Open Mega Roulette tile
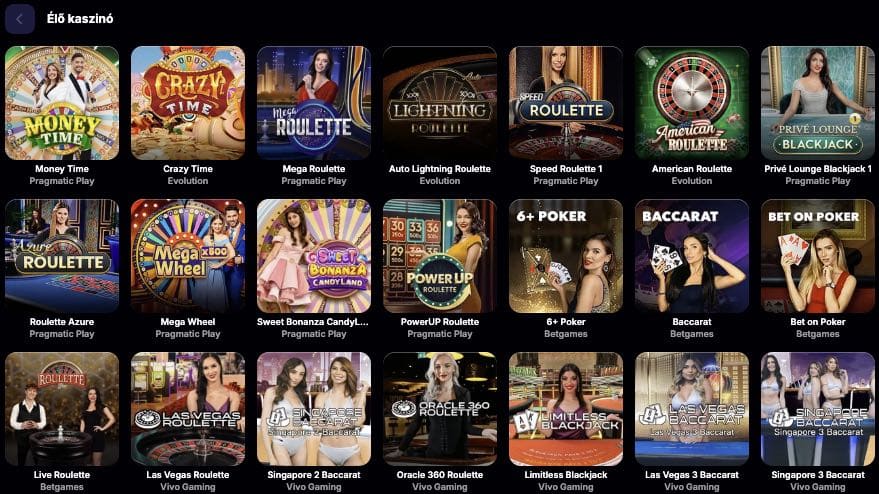 click(x=314, y=103)
